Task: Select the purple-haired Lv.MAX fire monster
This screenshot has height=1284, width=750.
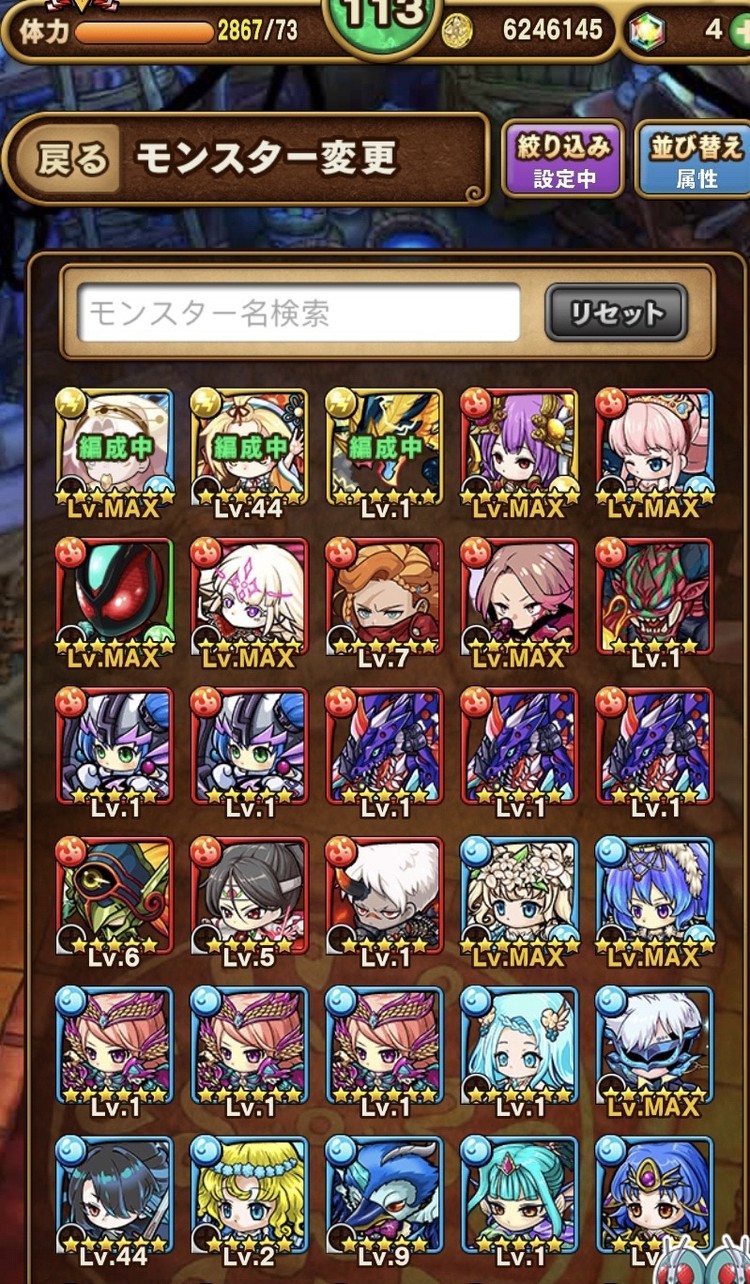Action: coord(520,450)
